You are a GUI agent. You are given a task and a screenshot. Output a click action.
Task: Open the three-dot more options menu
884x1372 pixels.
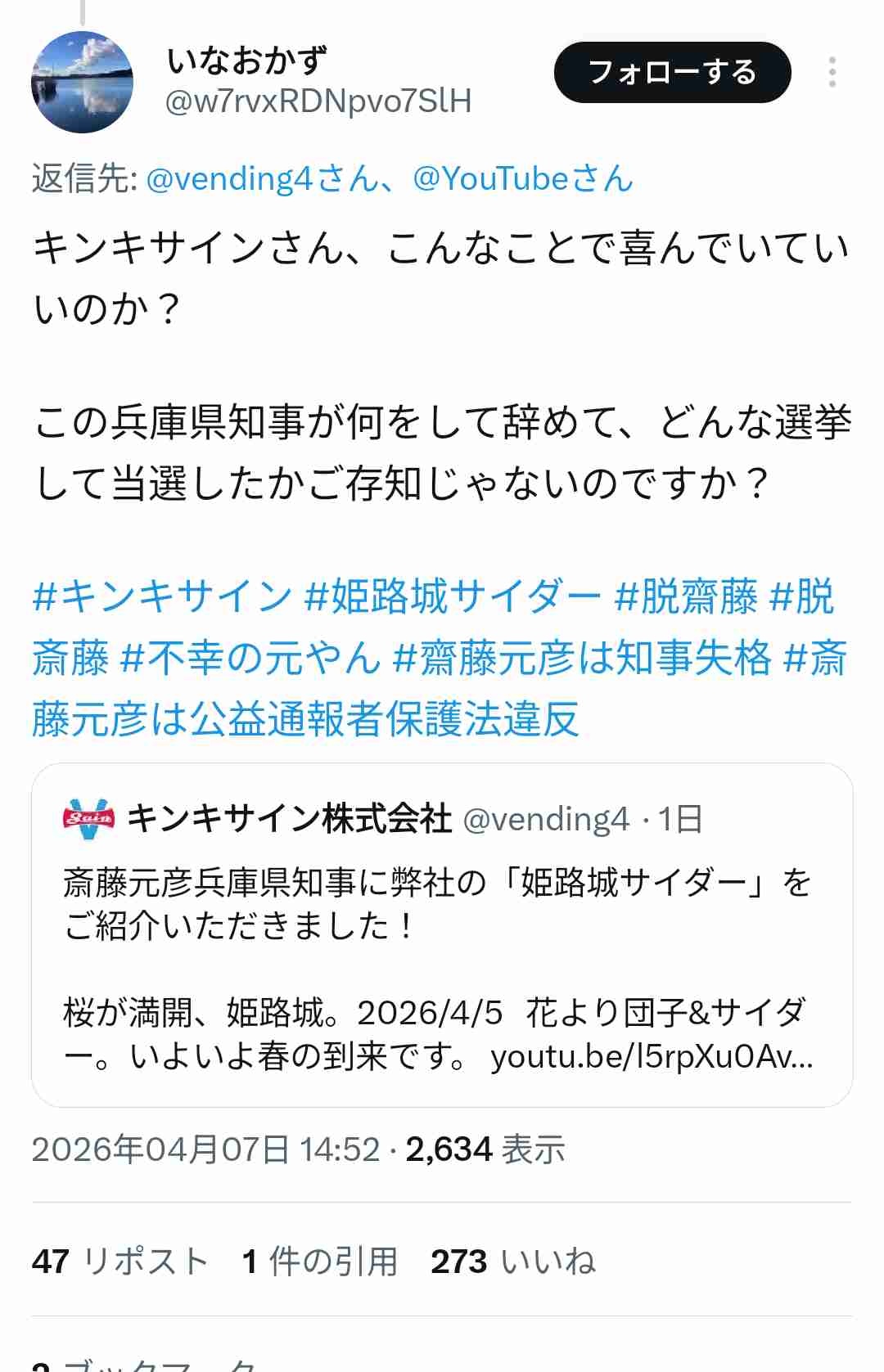click(833, 74)
